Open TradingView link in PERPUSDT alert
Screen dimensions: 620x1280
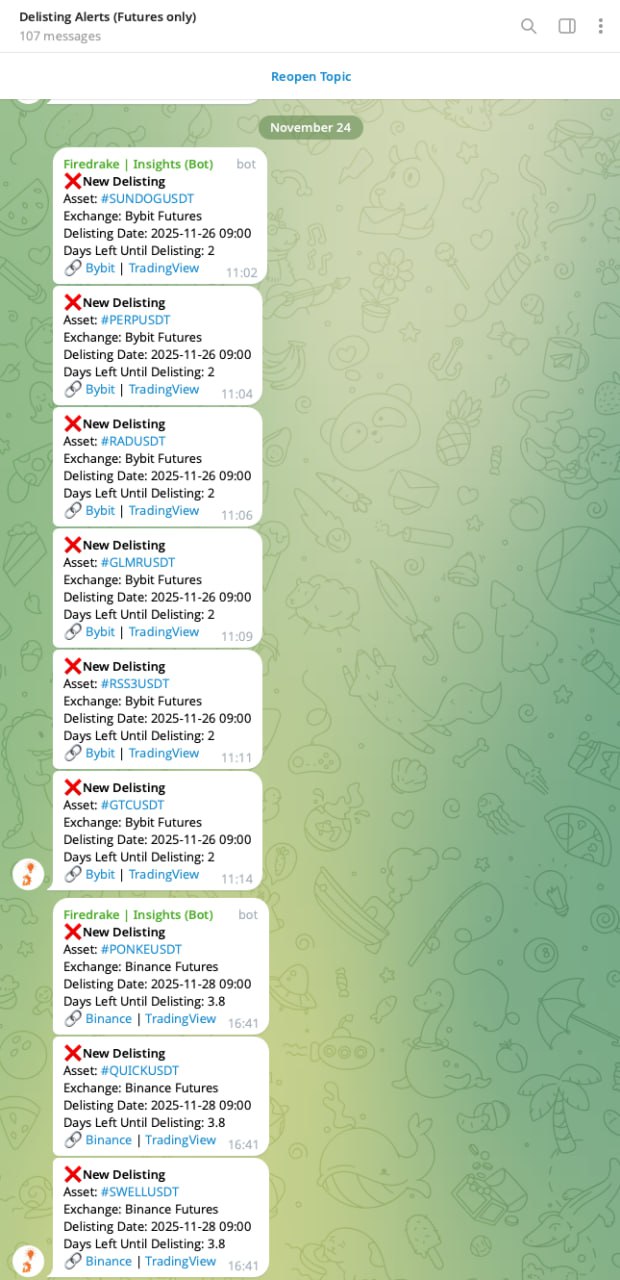(x=164, y=389)
